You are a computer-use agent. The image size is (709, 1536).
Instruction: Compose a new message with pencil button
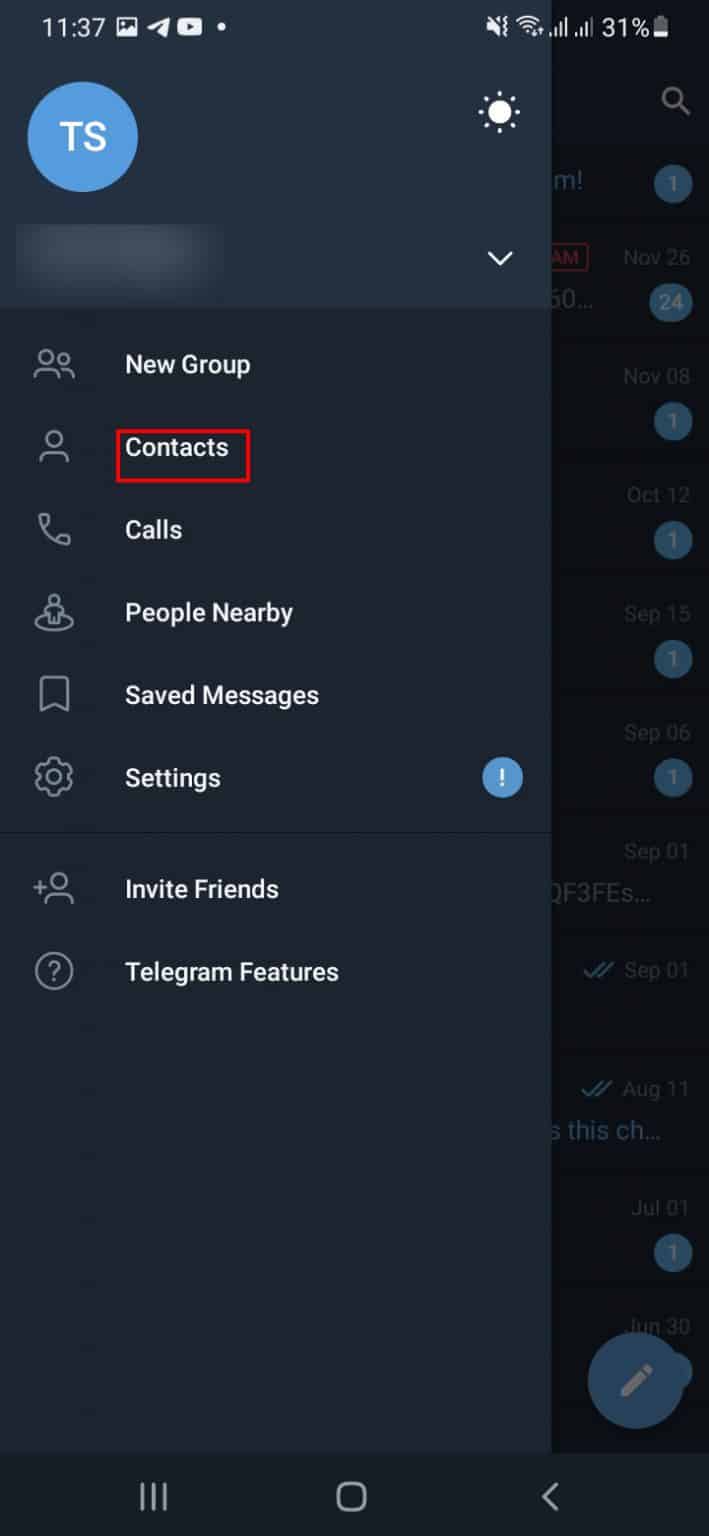pyautogui.click(x=636, y=1380)
